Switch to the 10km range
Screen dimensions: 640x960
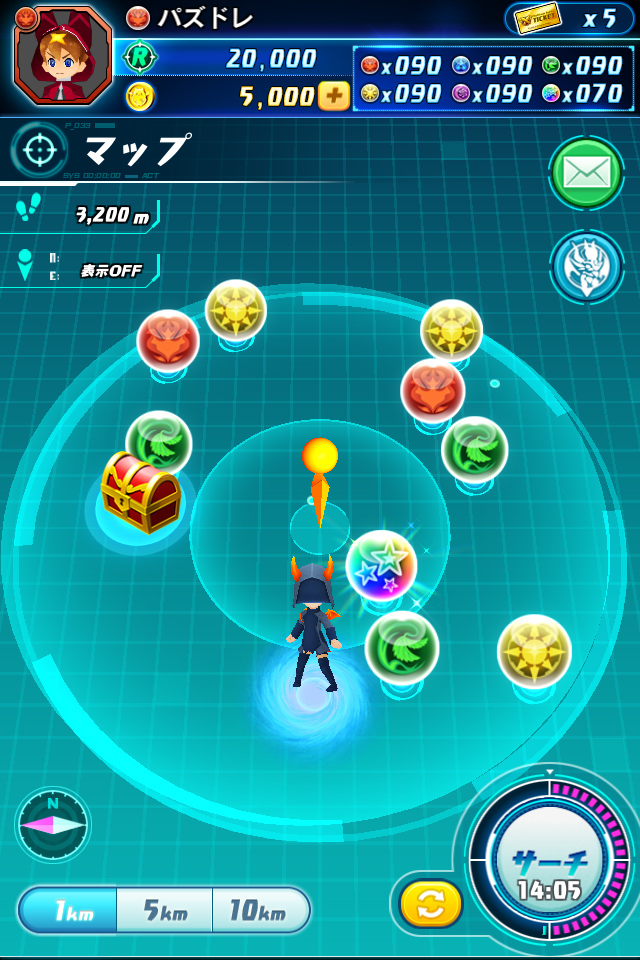(x=258, y=910)
